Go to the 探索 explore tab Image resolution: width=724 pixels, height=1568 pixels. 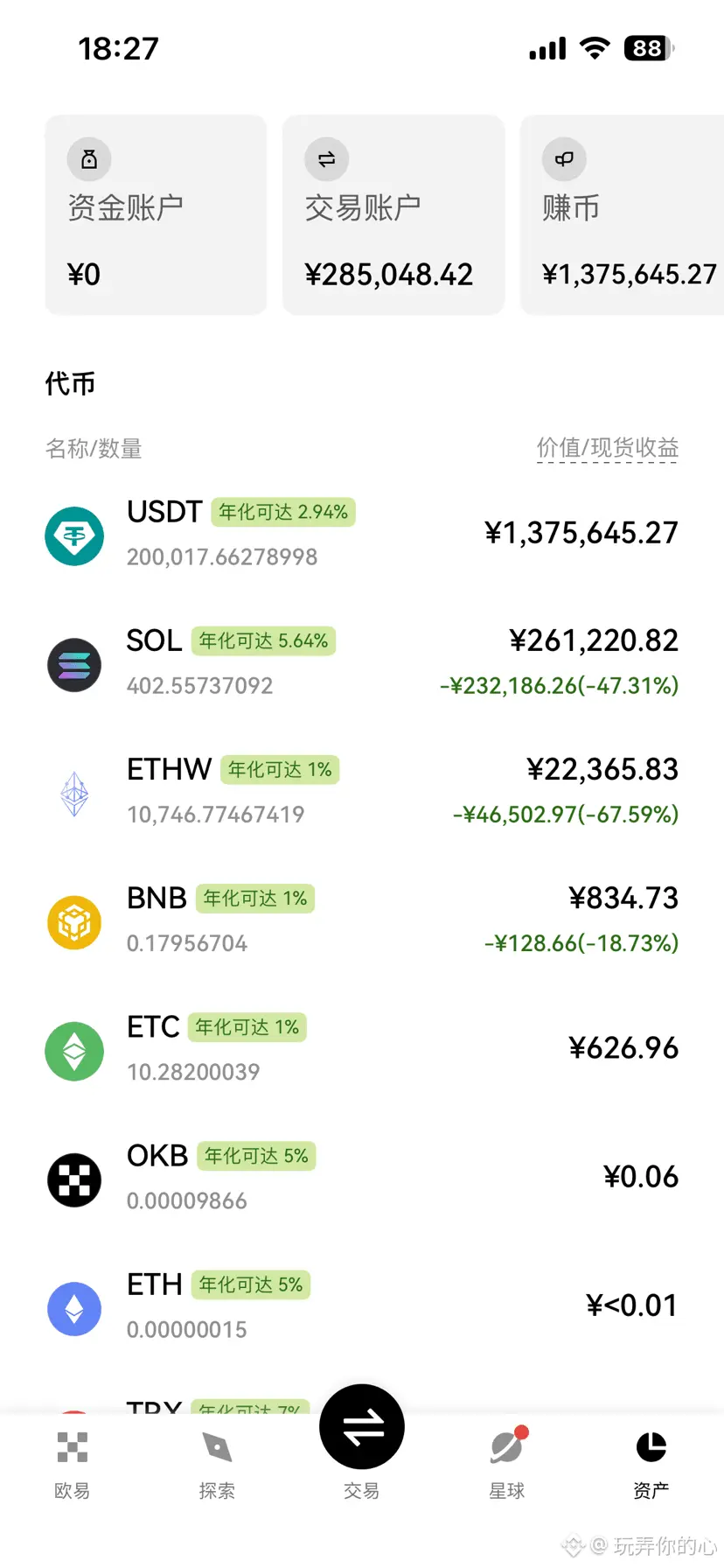pyautogui.click(x=217, y=1461)
